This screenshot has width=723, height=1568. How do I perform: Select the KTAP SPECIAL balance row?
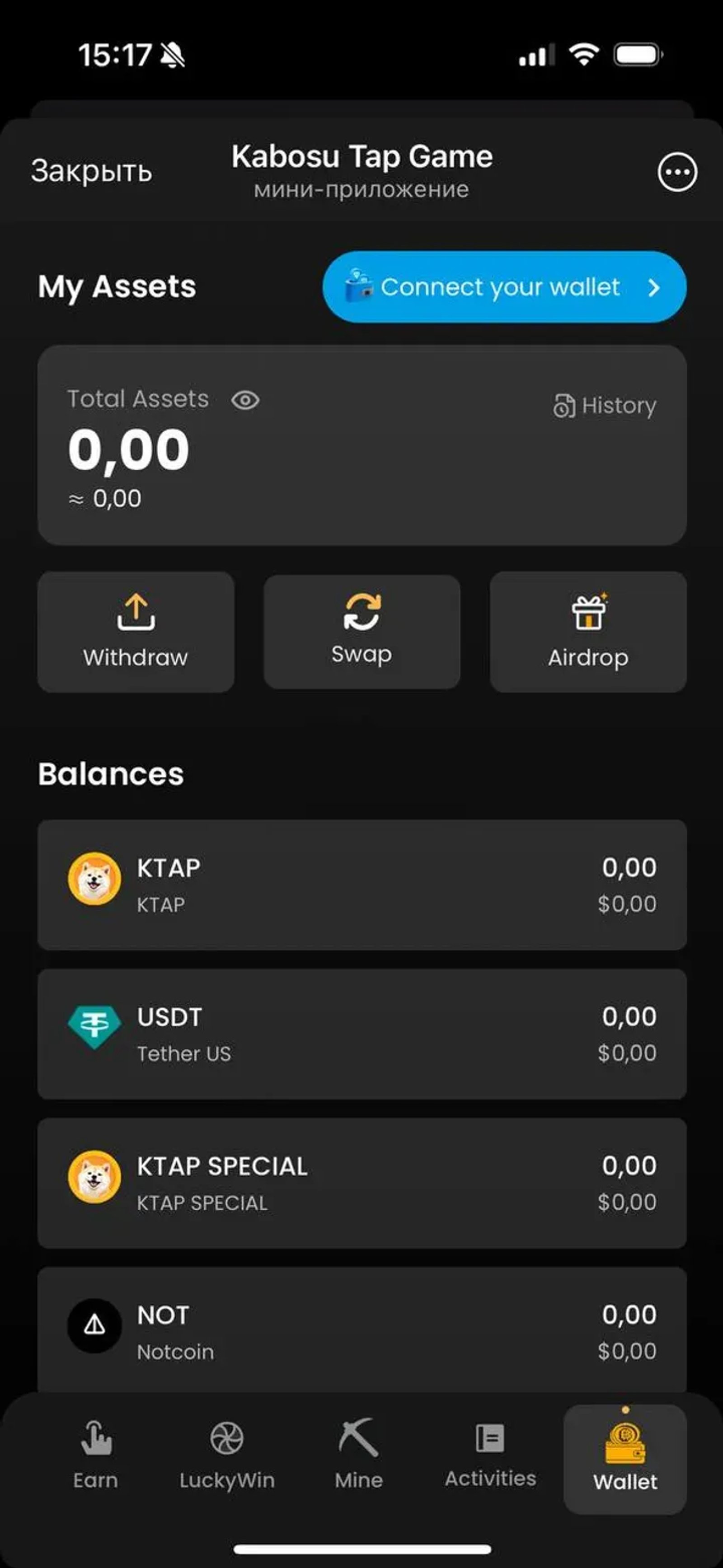pos(361,1182)
